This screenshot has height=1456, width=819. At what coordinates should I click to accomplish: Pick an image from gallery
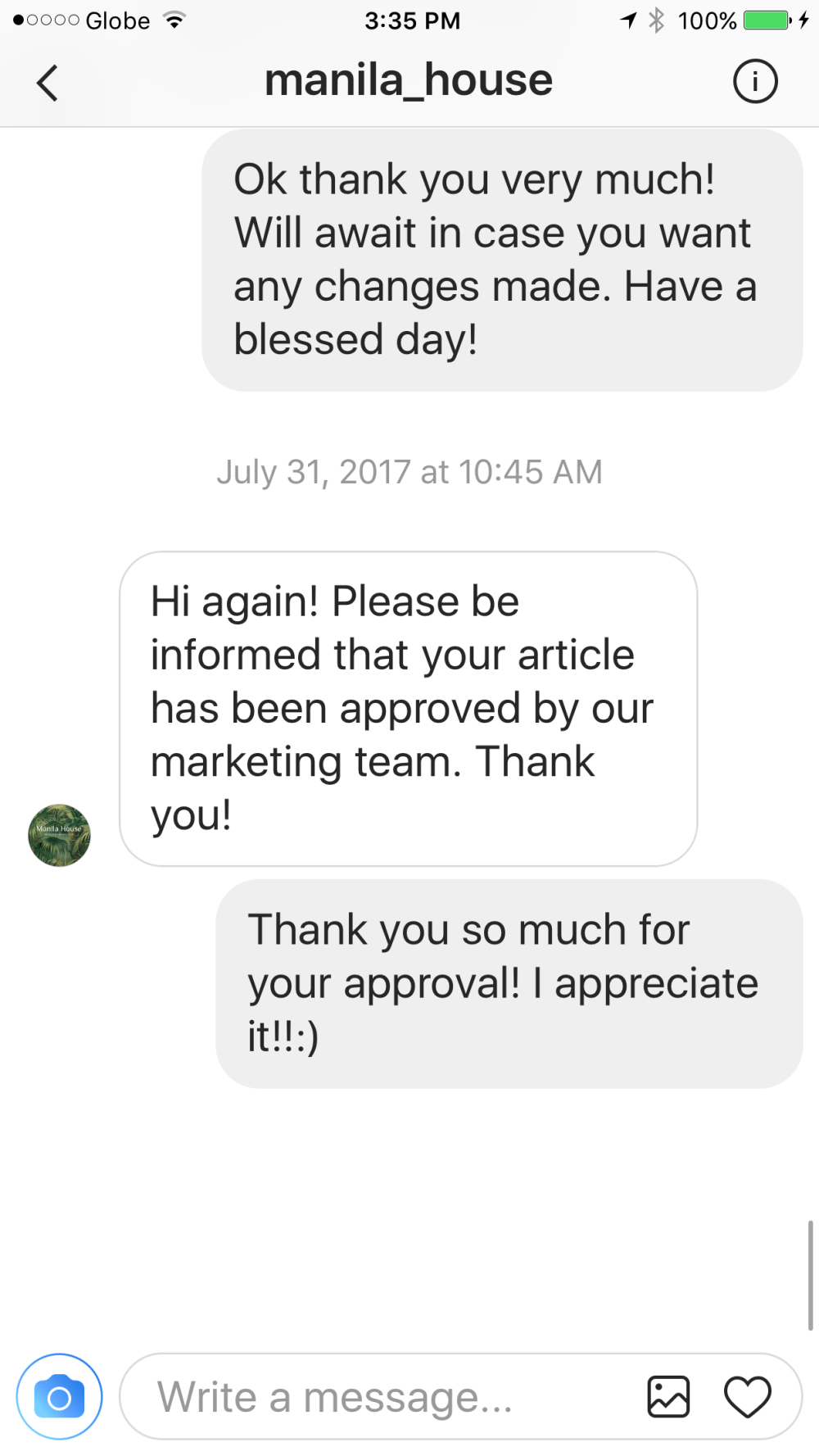(x=668, y=1397)
